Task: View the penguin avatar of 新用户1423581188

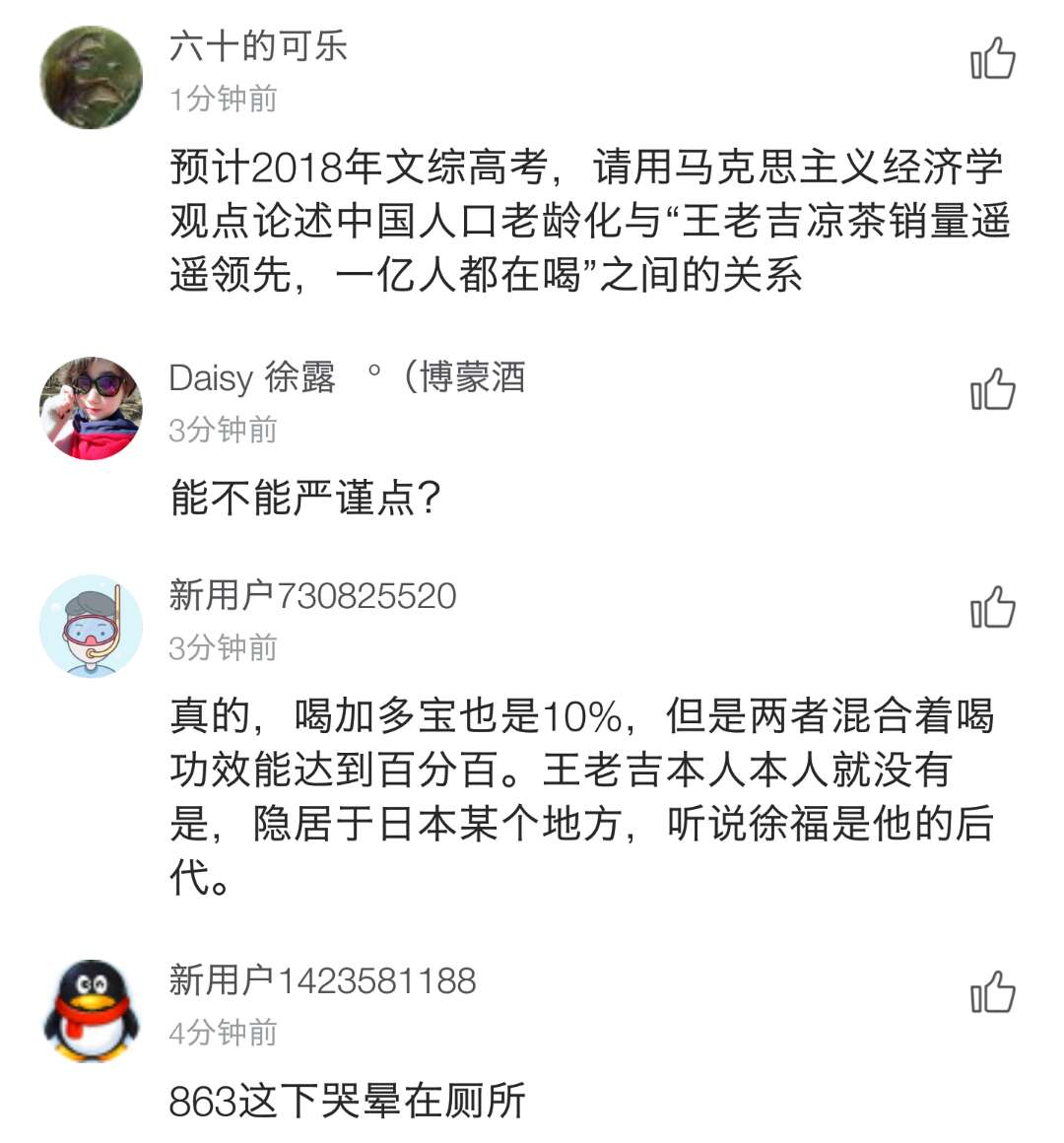Action: click(91, 1011)
